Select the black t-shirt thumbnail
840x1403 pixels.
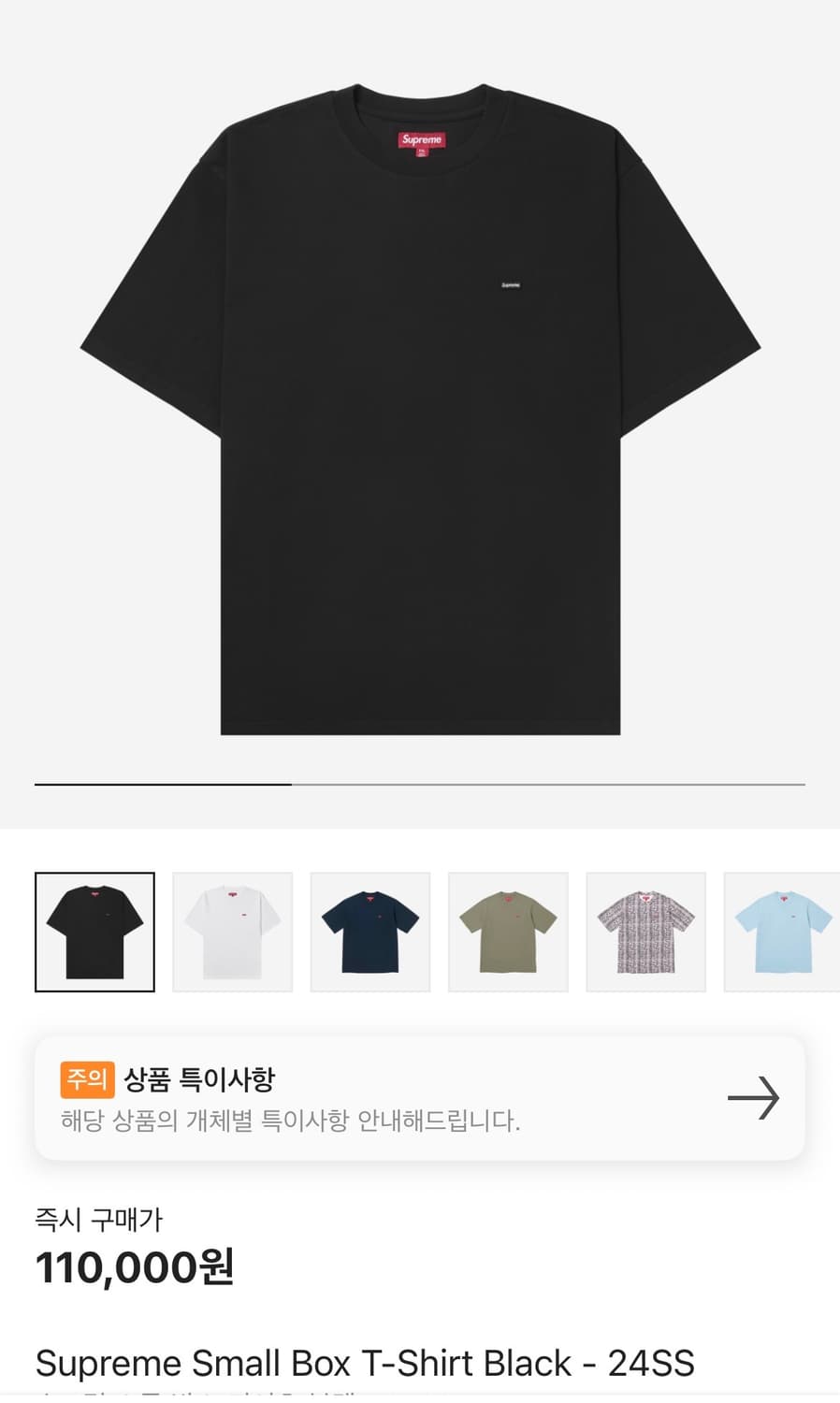94,932
